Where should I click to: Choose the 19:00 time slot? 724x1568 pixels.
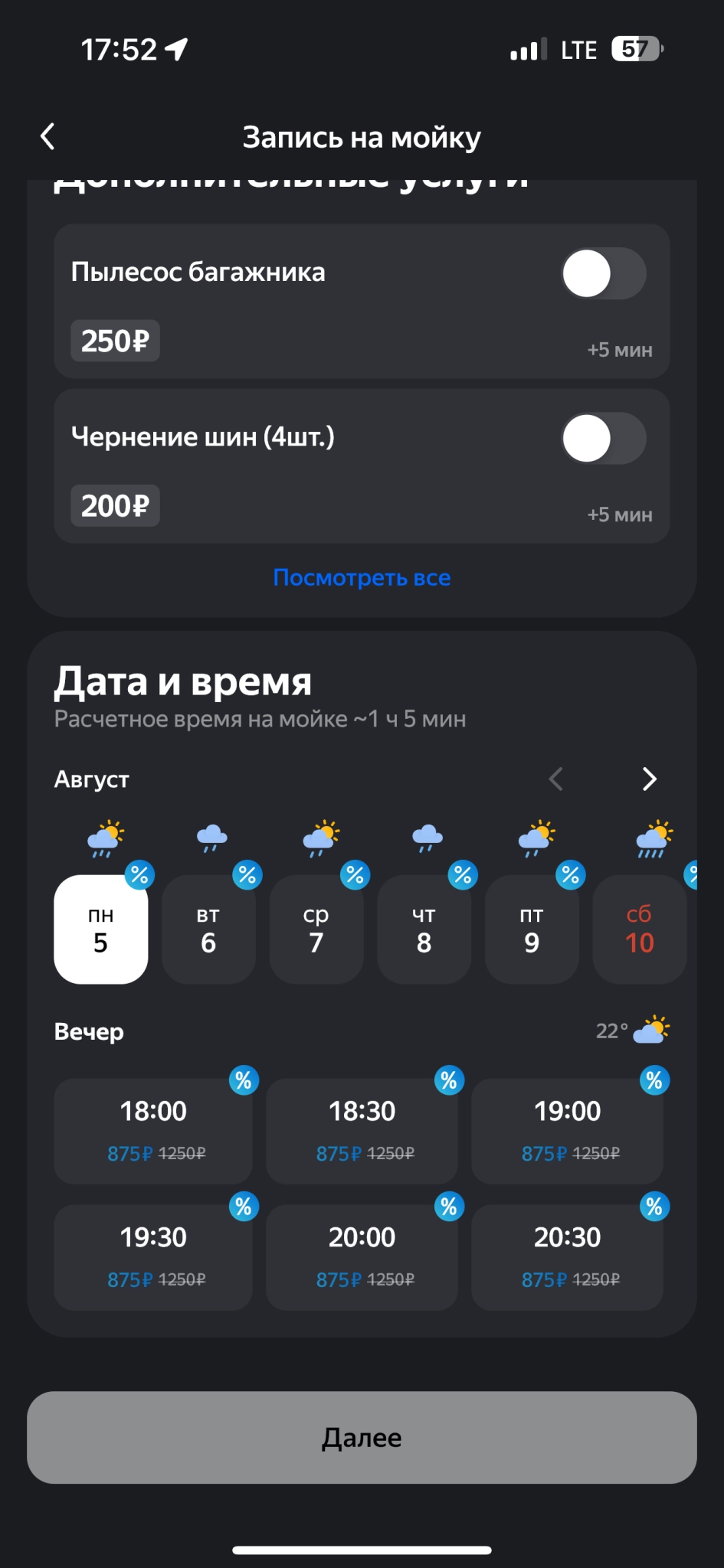(567, 1130)
